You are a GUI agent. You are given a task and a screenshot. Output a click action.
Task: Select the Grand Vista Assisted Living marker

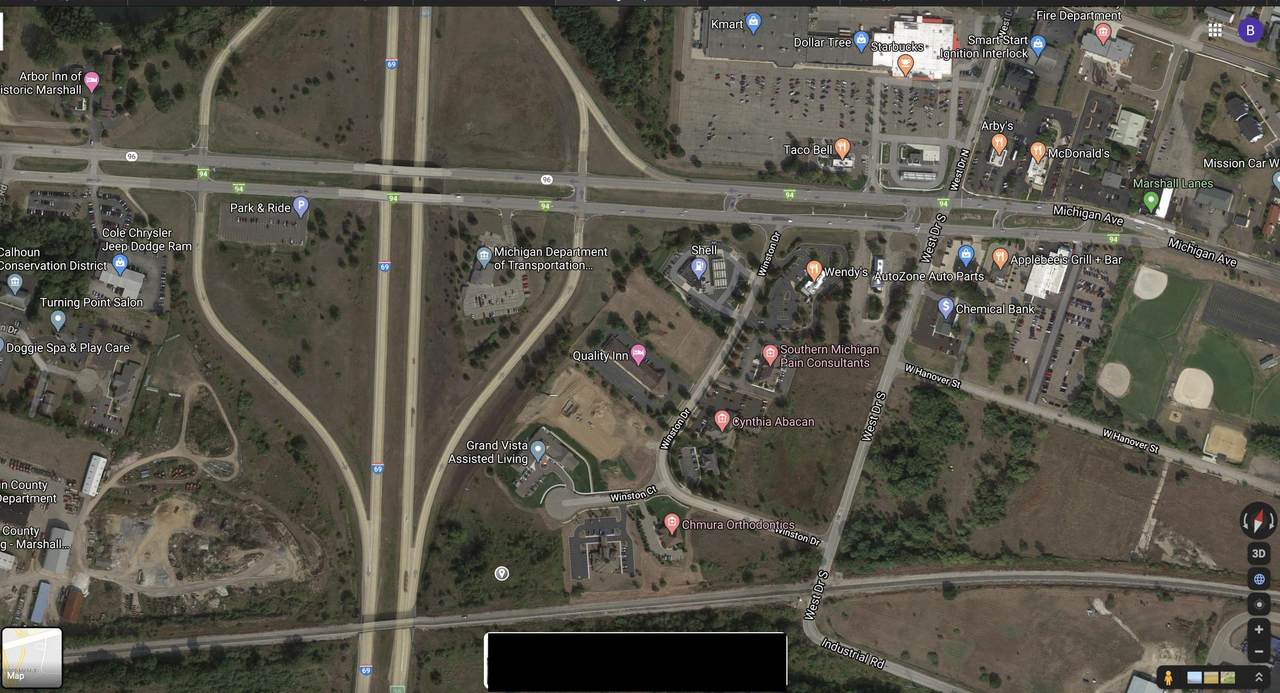click(538, 450)
